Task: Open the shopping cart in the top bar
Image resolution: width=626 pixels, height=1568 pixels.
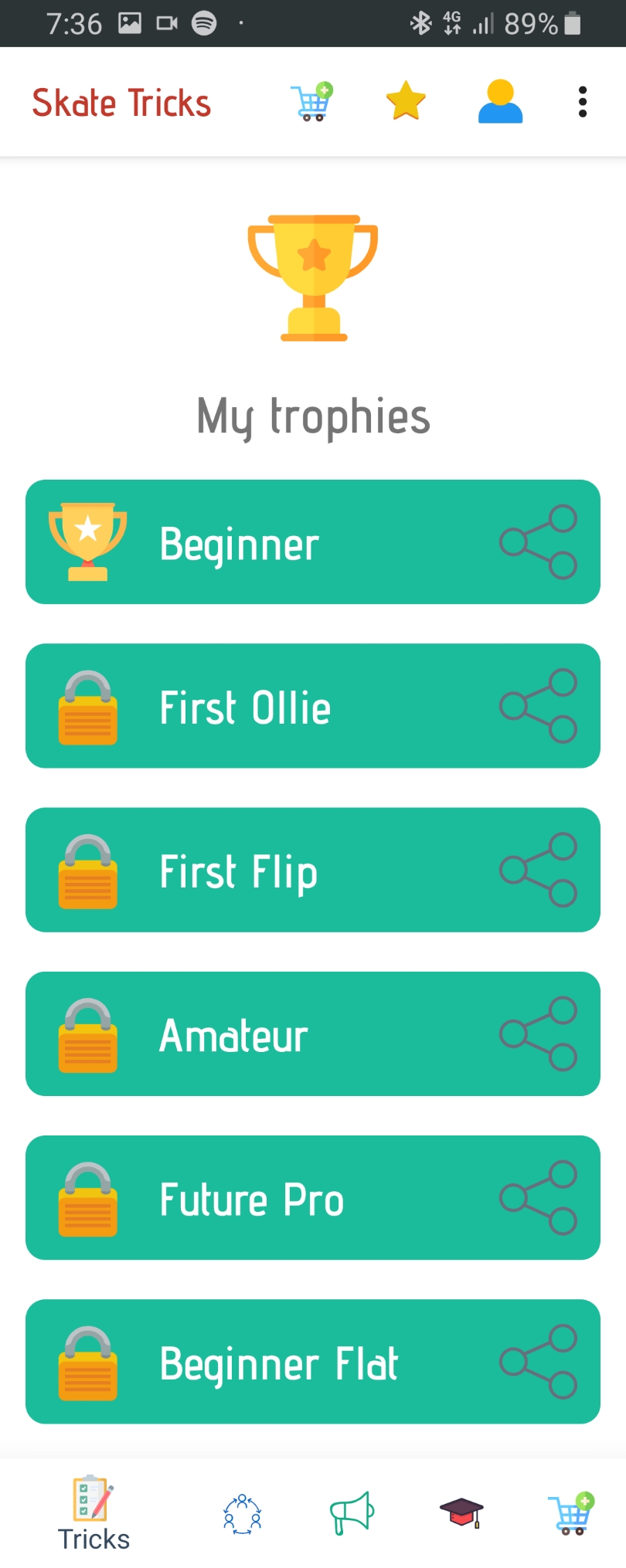Action: point(312,102)
